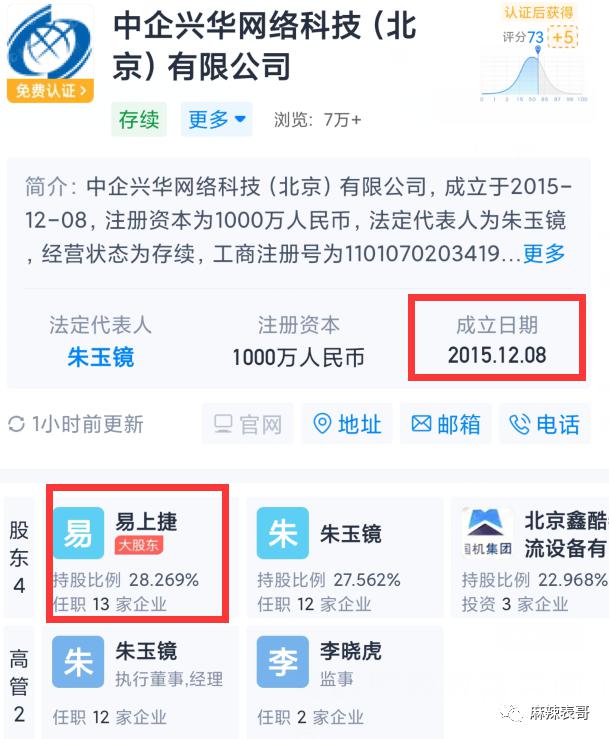Screen dimensions: 609x739
Task: Open executive 李晓虎 监事 card
Action: [x=343, y=679]
